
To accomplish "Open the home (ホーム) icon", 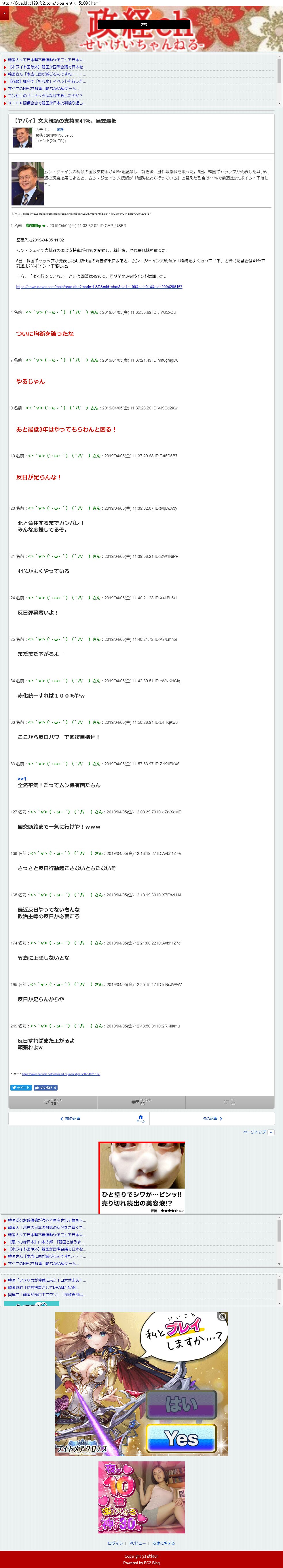I will point(140,1118).
